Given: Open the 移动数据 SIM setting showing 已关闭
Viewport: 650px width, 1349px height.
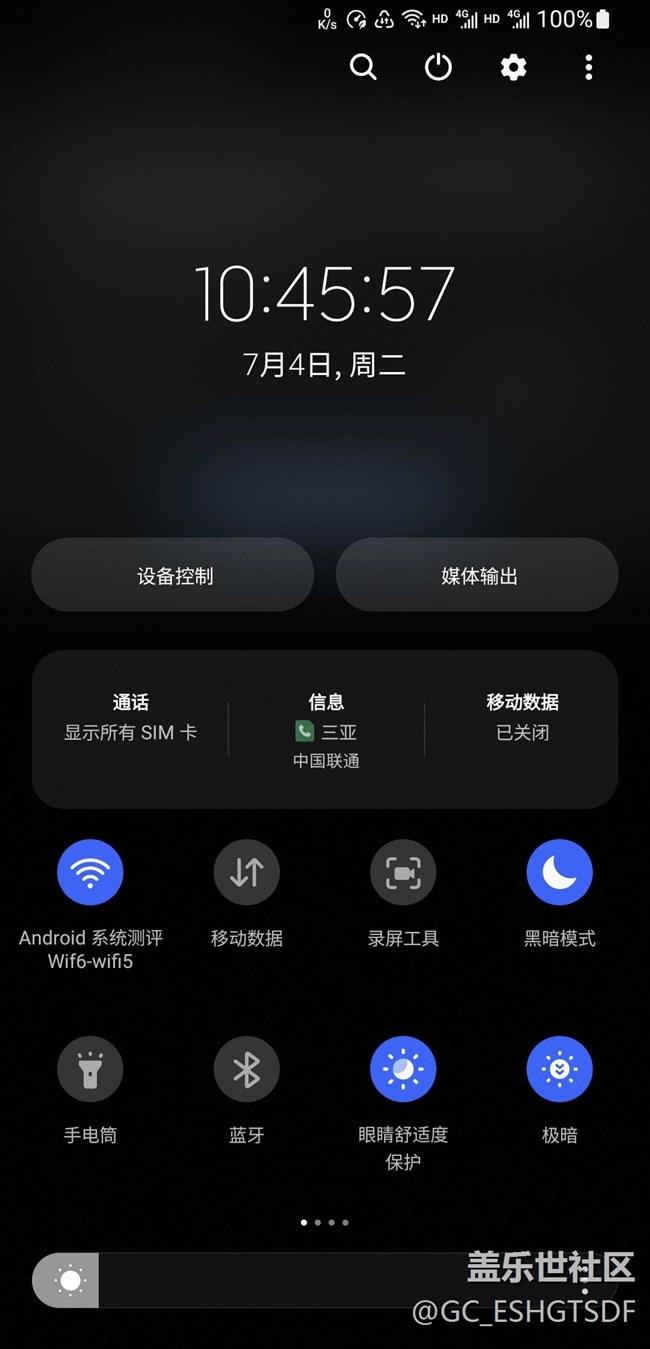Looking at the screenshot, I should coord(522,718).
